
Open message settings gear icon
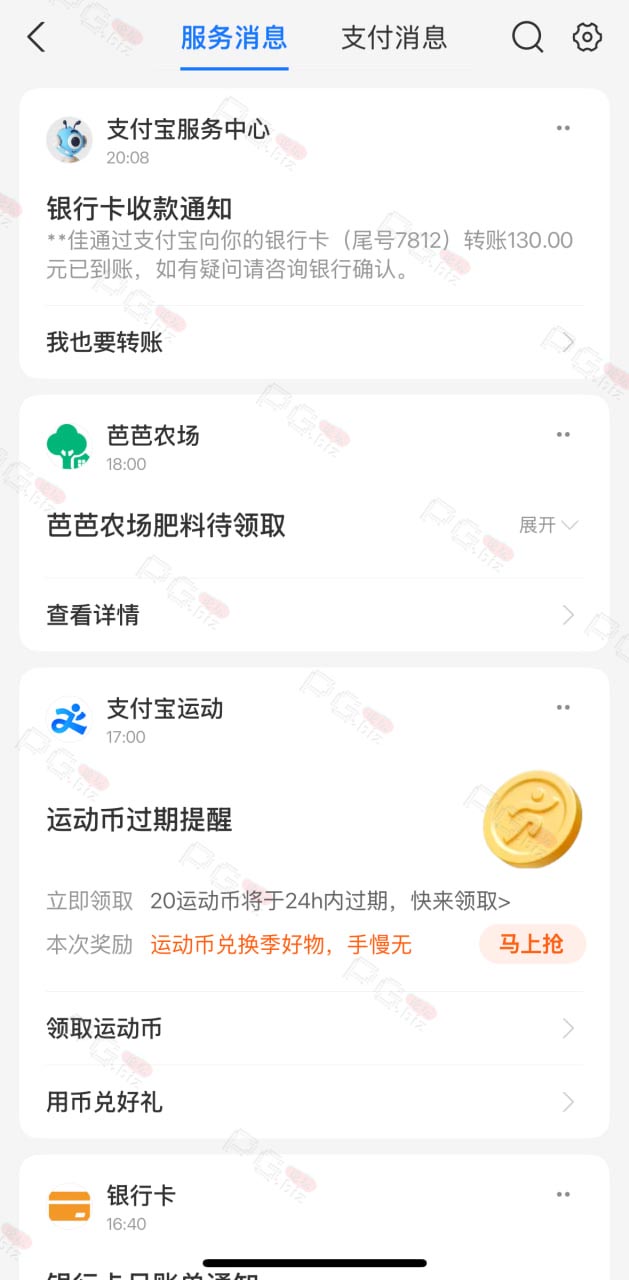point(587,38)
